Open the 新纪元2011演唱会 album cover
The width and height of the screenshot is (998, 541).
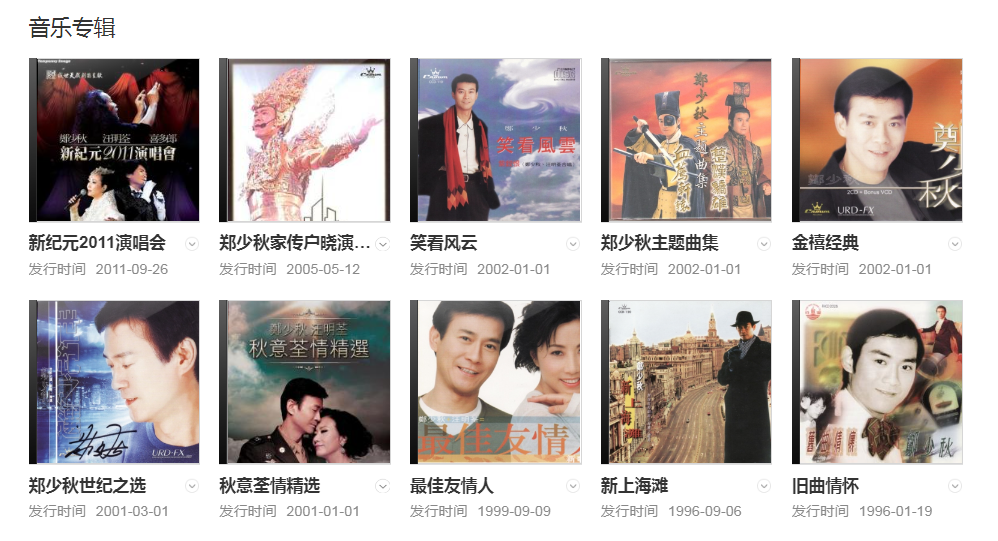[x=114, y=140]
